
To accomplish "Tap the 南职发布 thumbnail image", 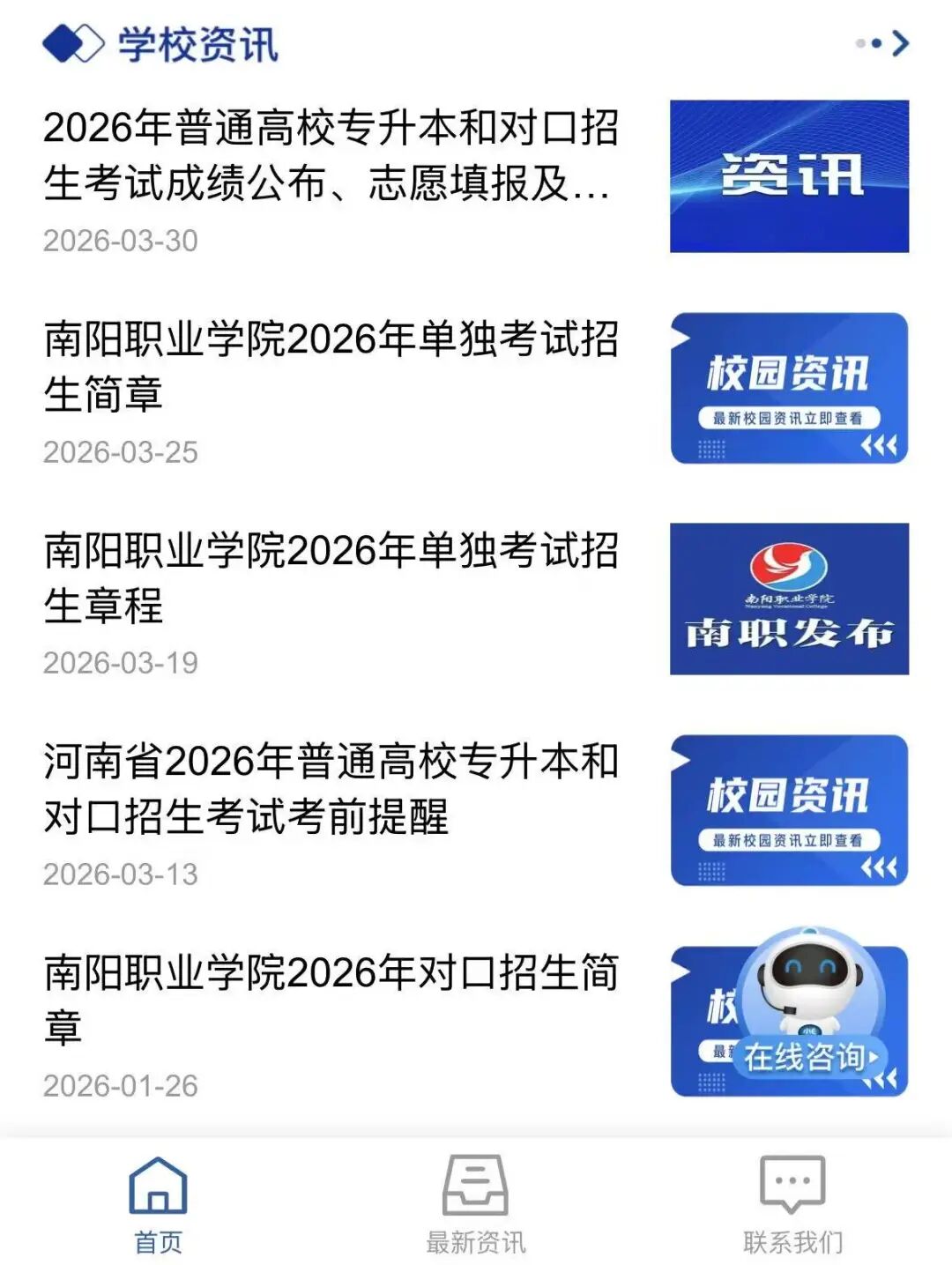I will [789, 599].
